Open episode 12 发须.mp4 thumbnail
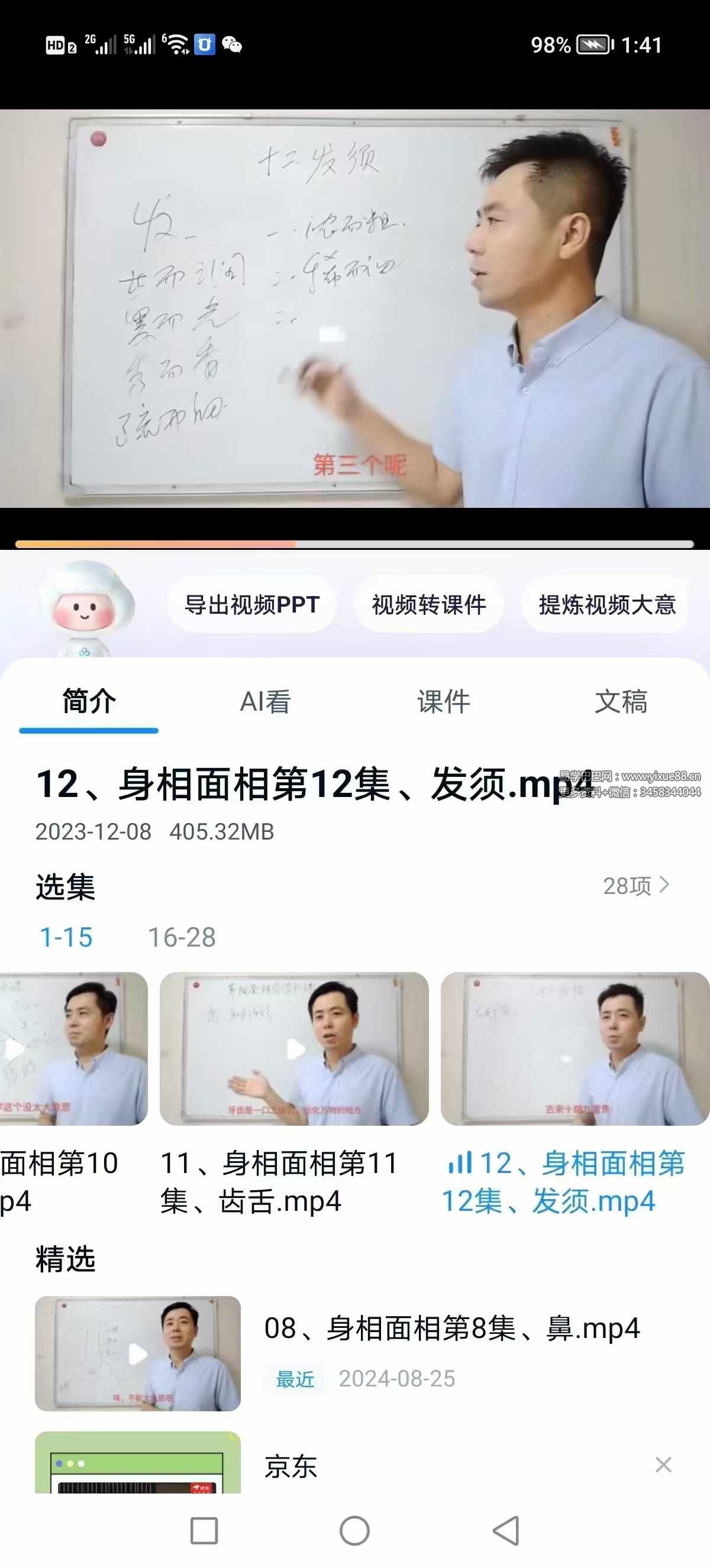710x1568 pixels. pyautogui.click(x=575, y=1048)
